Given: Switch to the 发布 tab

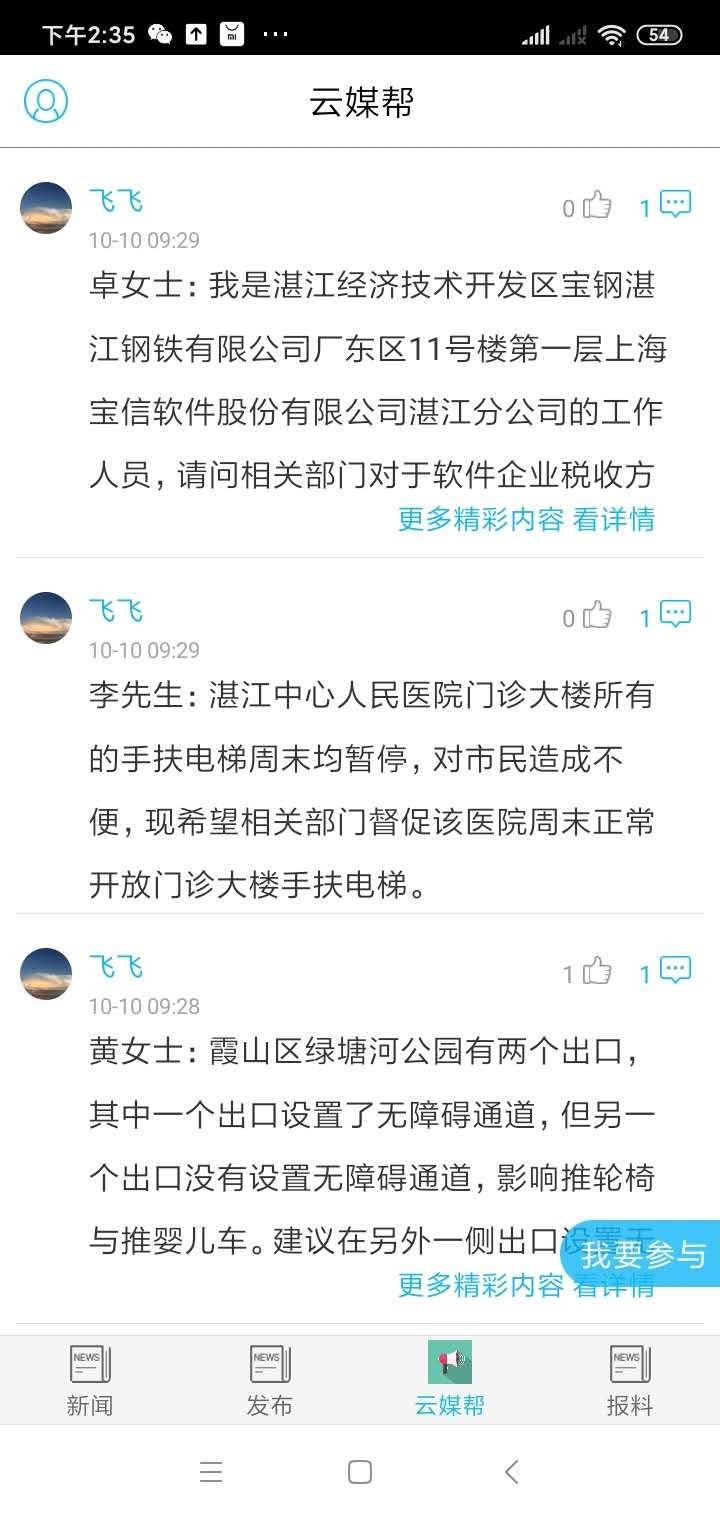Looking at the screenshot, I should point(270,1380).
